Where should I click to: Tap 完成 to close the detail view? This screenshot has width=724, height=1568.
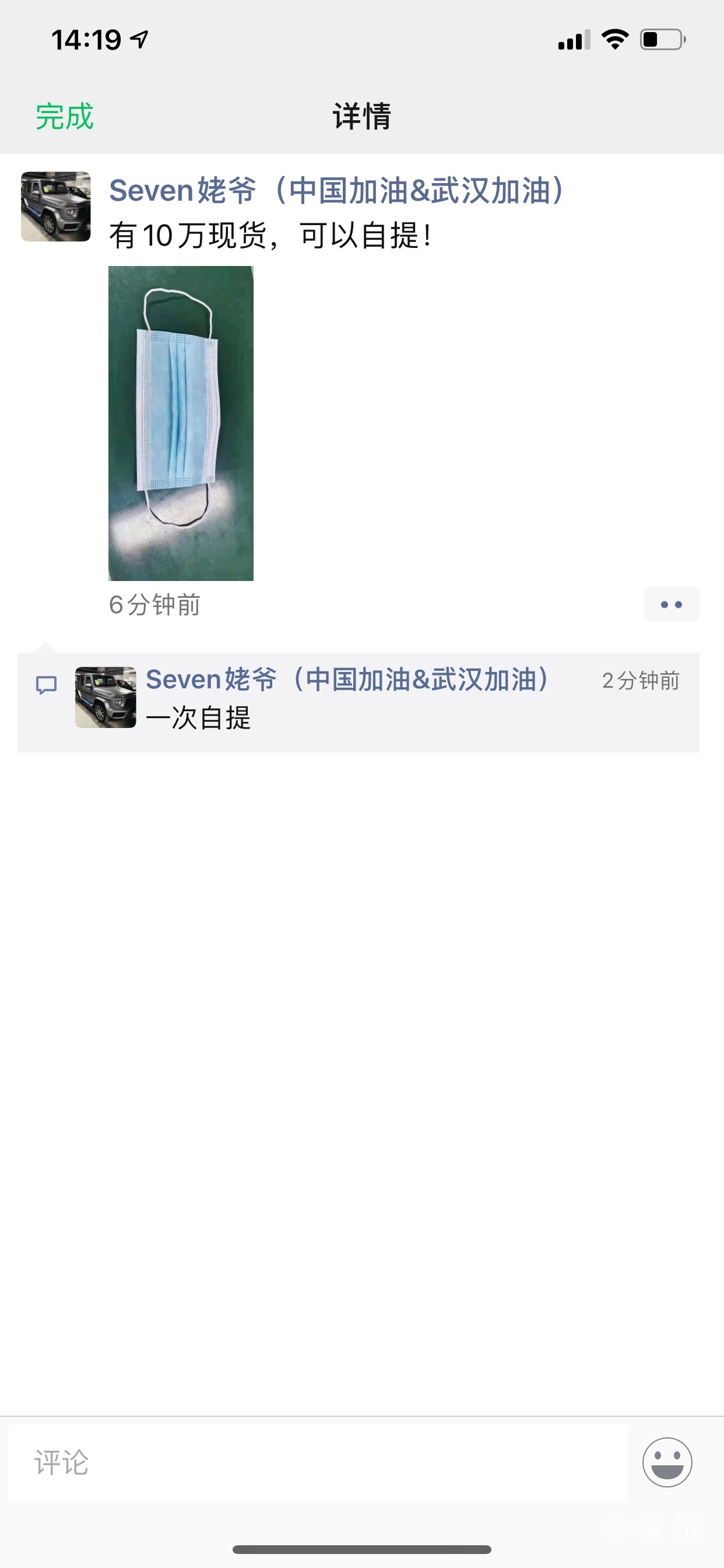(x=65, y=116)
